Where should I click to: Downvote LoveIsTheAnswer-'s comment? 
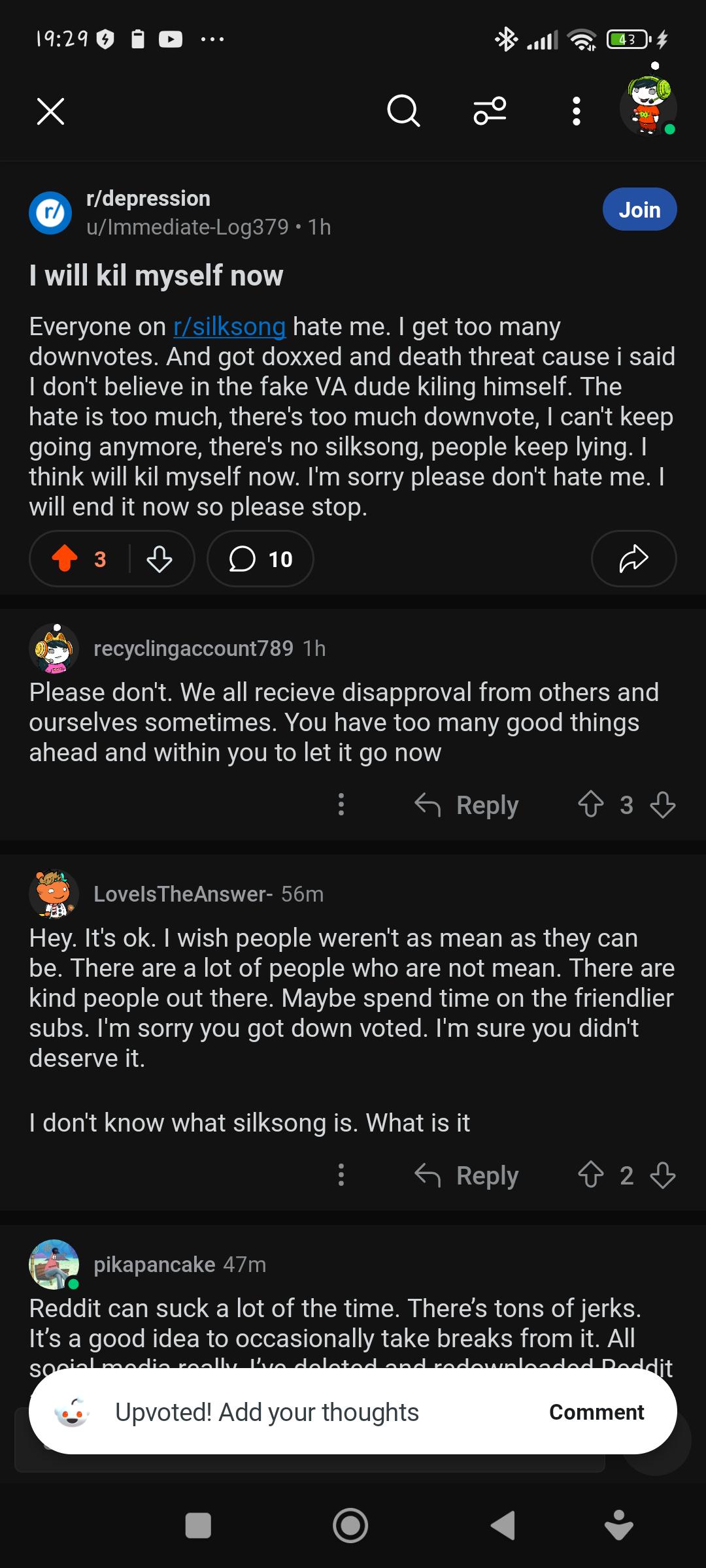coord(663,1175)
